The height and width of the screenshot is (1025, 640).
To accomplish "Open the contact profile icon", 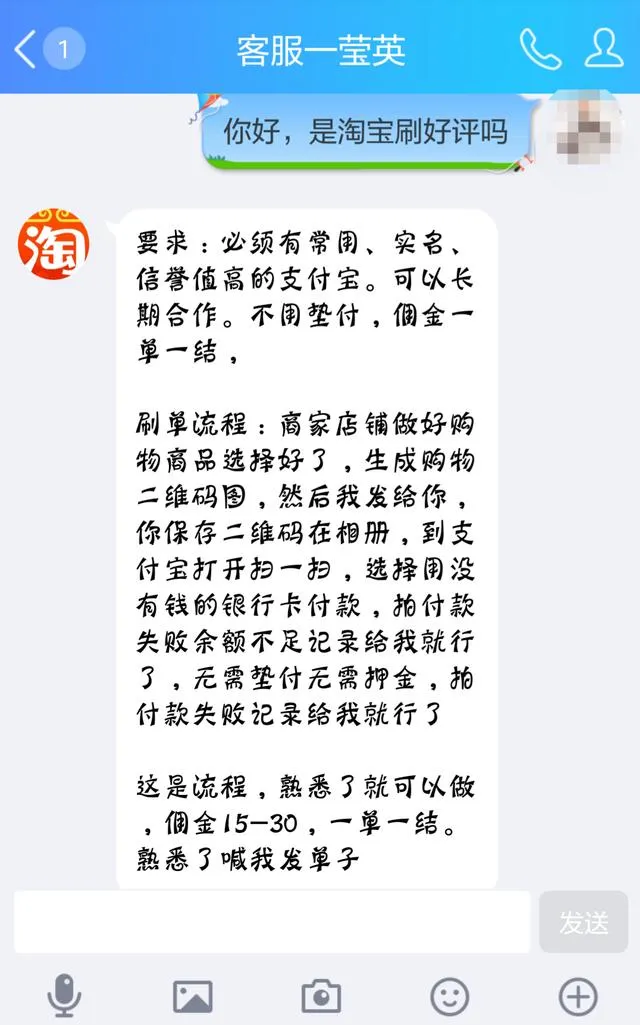I will pos(603,49).
